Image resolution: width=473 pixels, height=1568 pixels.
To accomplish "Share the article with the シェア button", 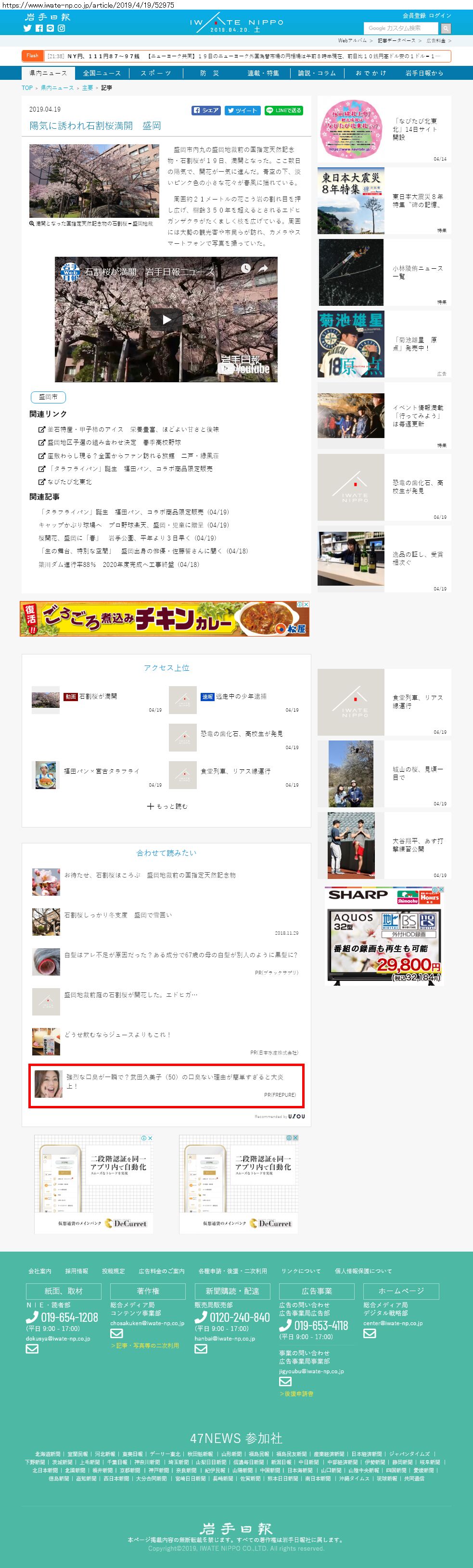I will pos(206,110).
